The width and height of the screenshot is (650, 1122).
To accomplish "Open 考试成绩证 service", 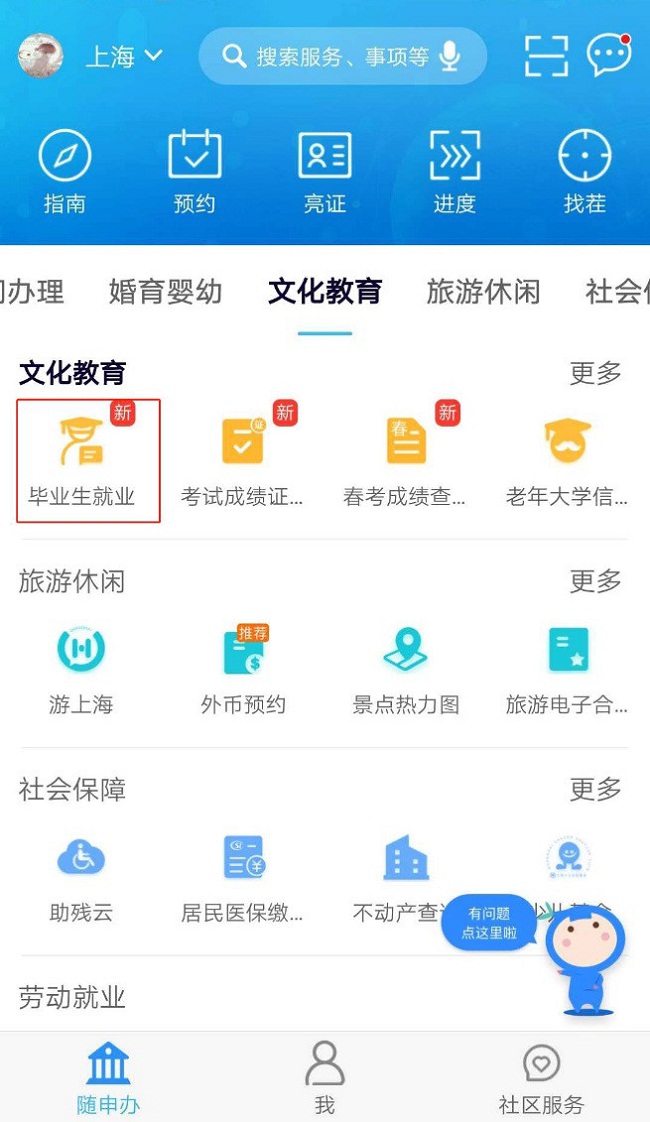I will tap(242, 460).
